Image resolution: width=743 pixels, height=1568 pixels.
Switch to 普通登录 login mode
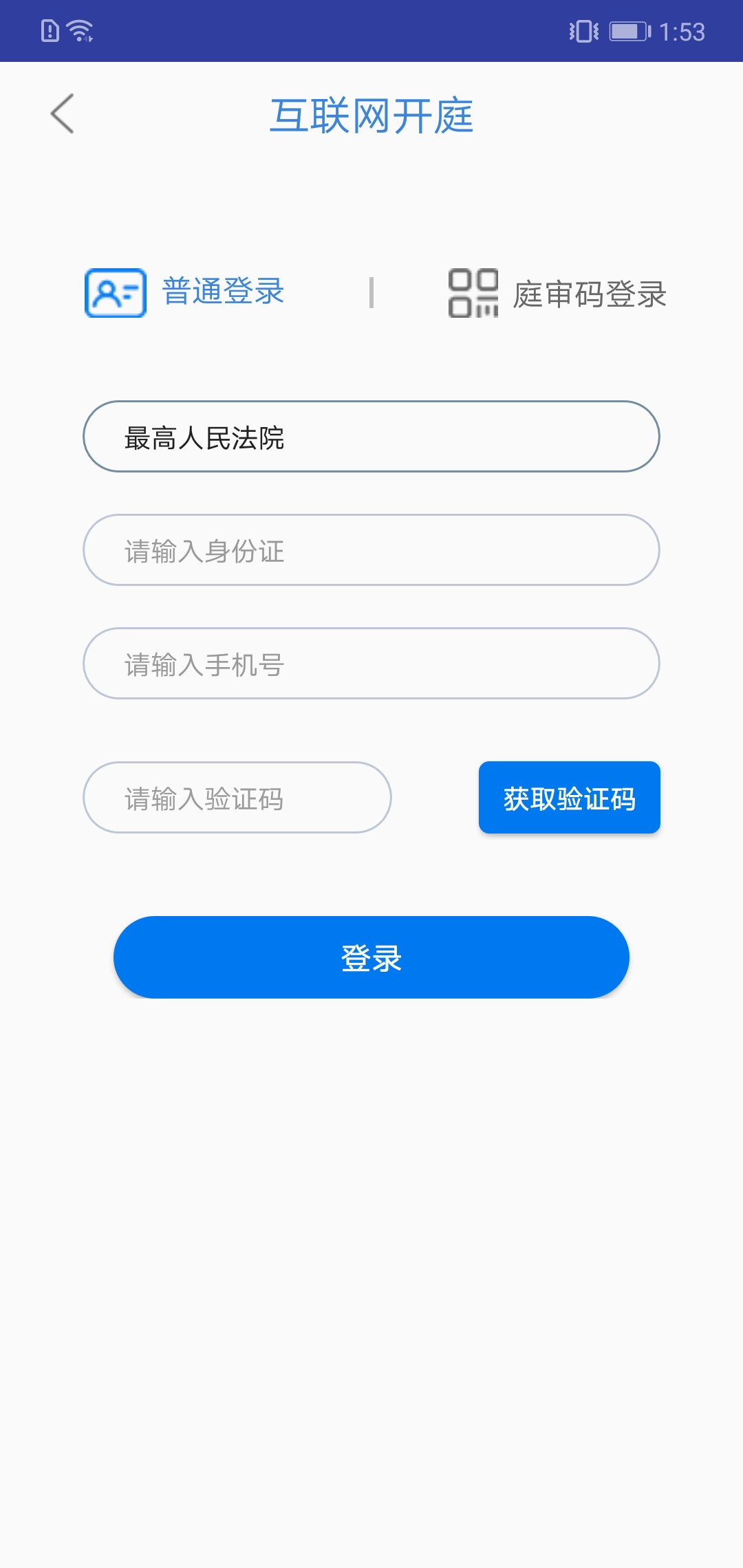pos(222,293)
